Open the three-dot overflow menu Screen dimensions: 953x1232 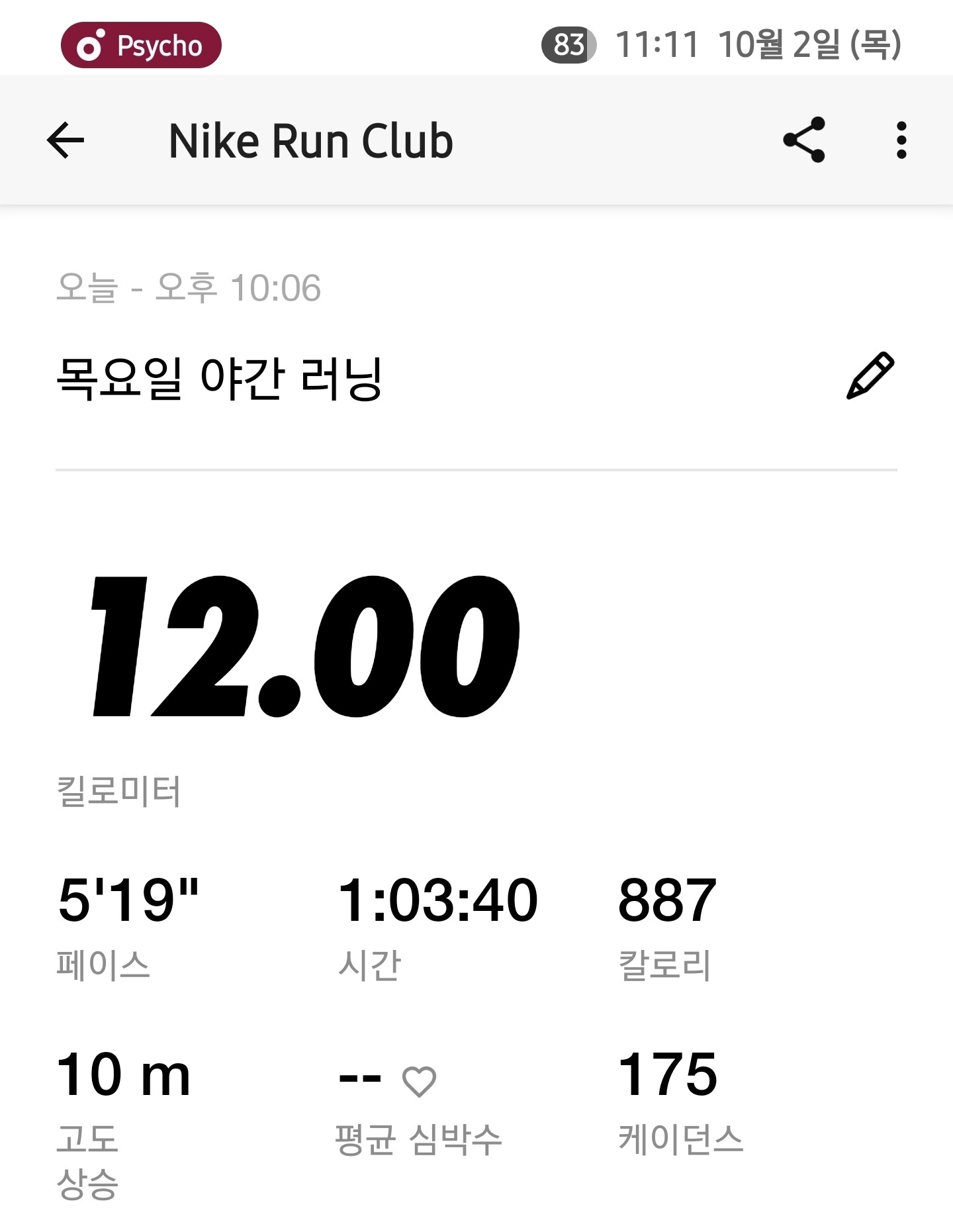pos(901,140)
